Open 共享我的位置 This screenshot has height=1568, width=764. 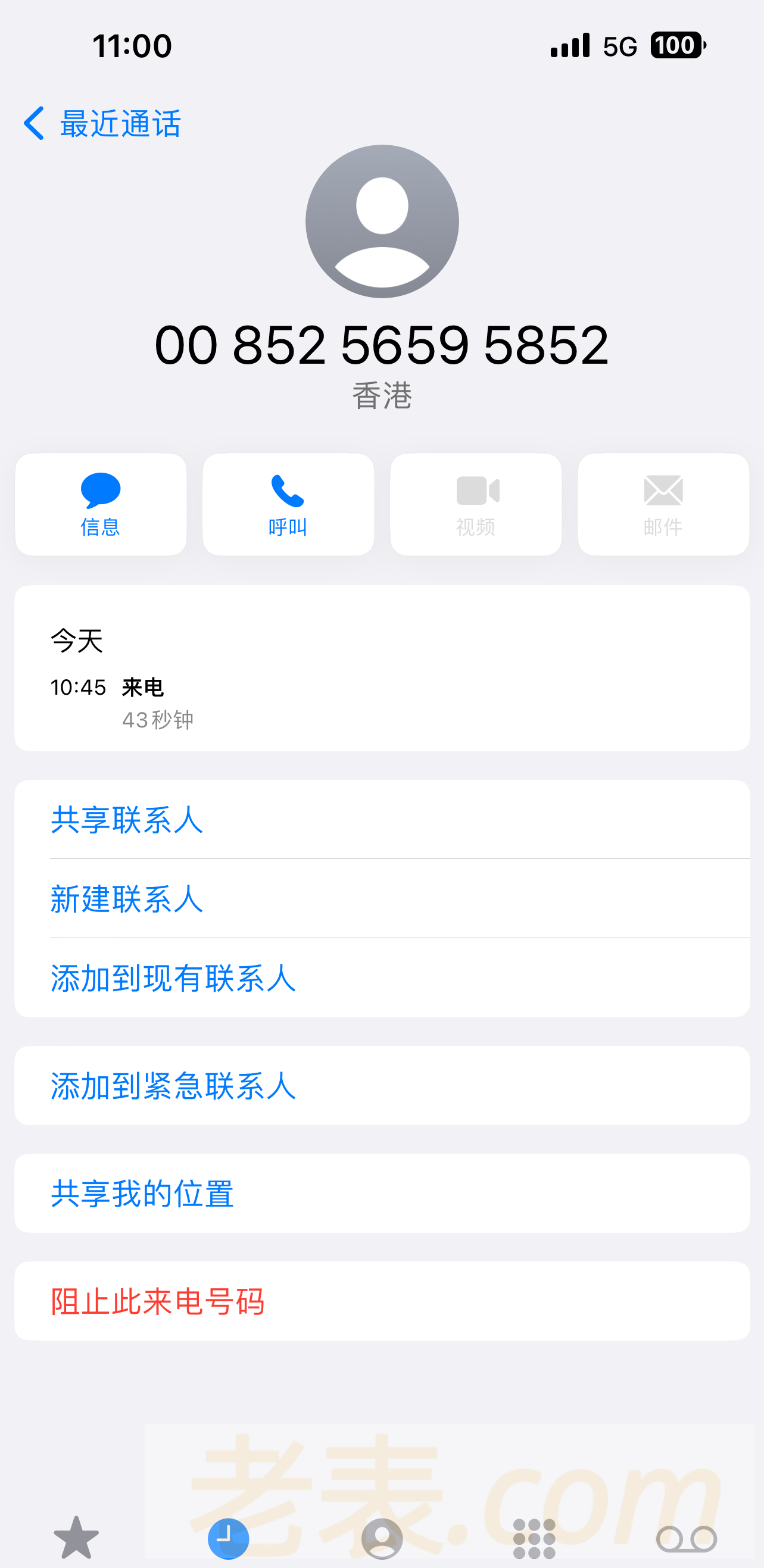tap(142, 1193)
